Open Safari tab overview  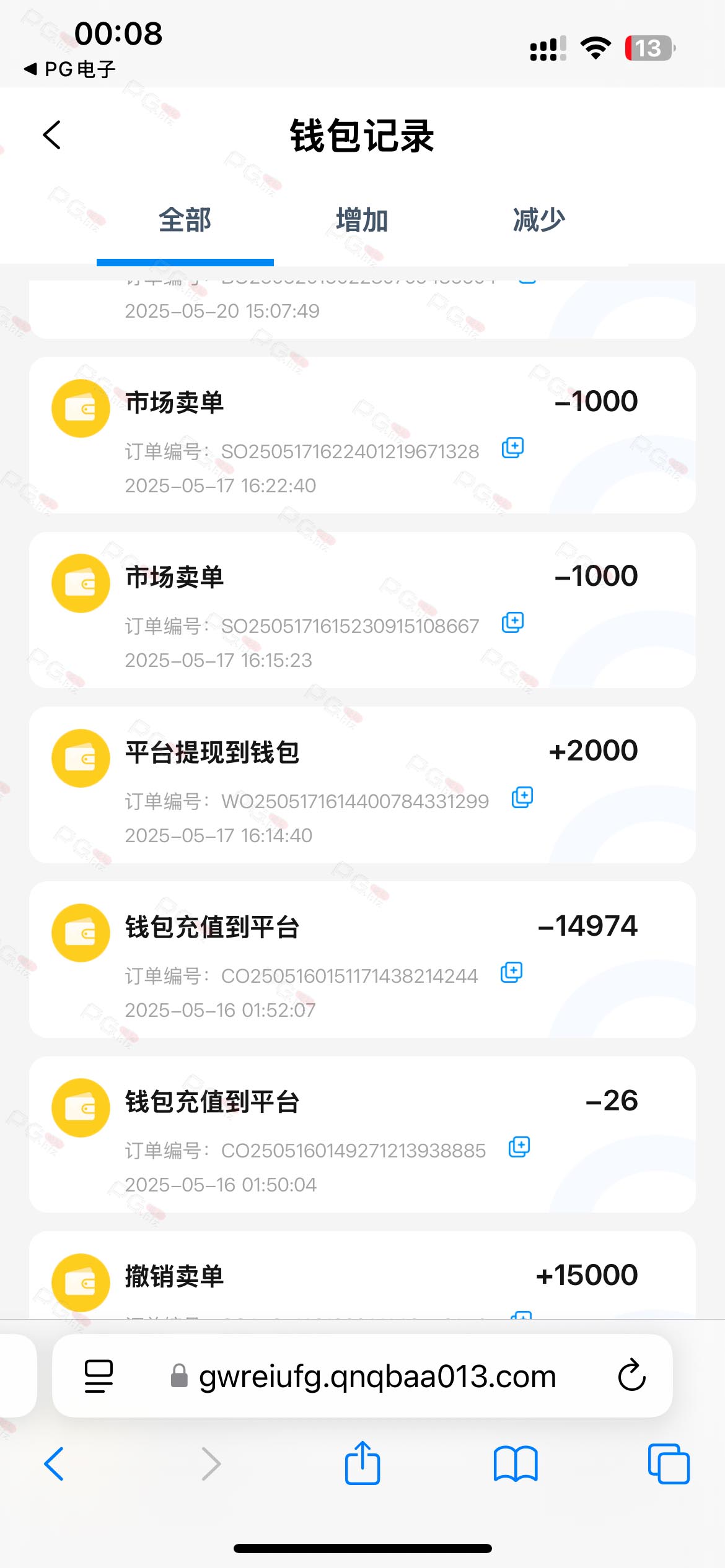[x=669, y=1464]
